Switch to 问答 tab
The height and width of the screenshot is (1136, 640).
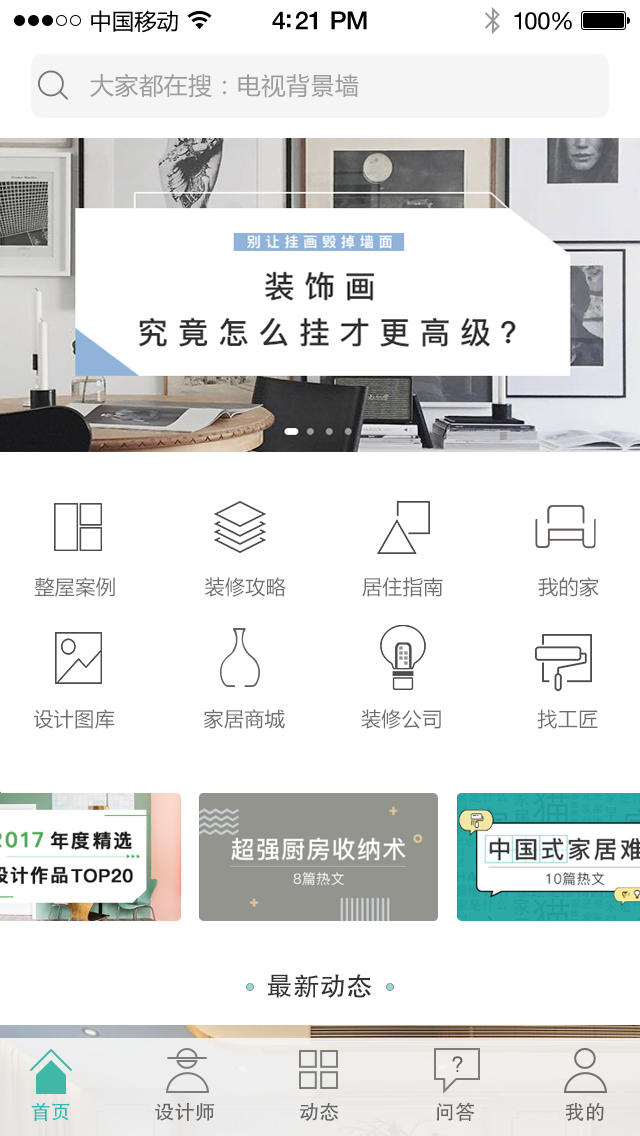456,1085
